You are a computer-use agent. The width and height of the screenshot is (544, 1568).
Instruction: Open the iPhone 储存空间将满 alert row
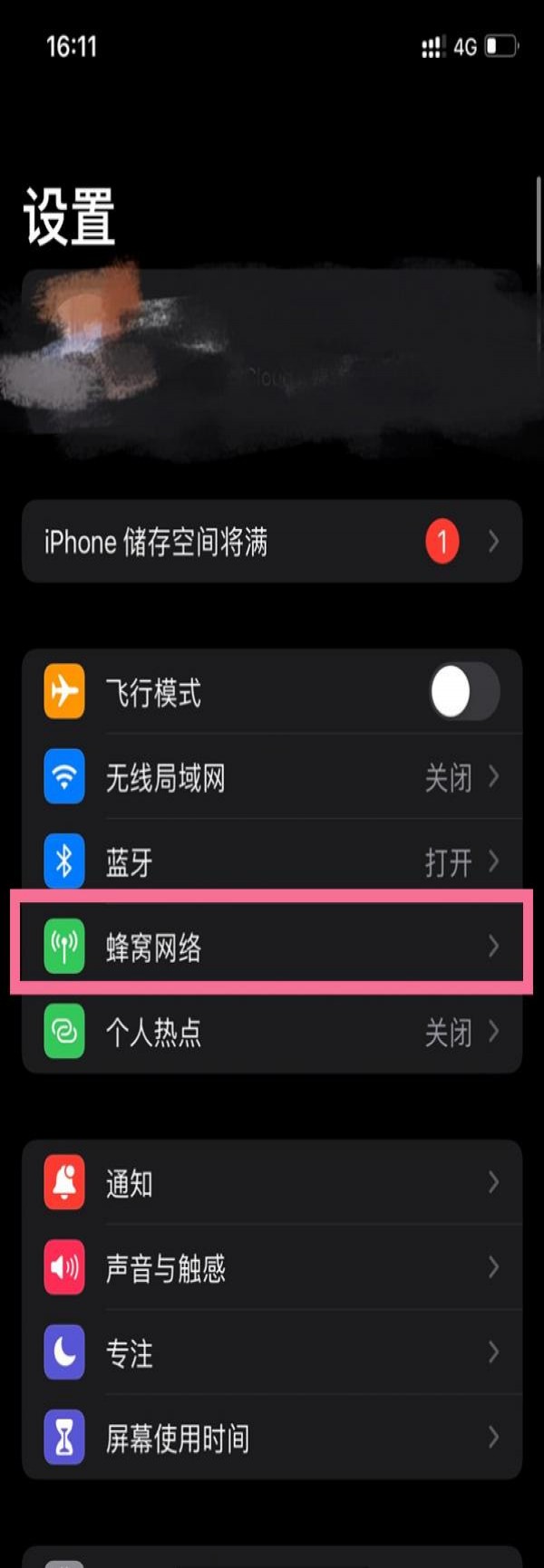point(272,541)
